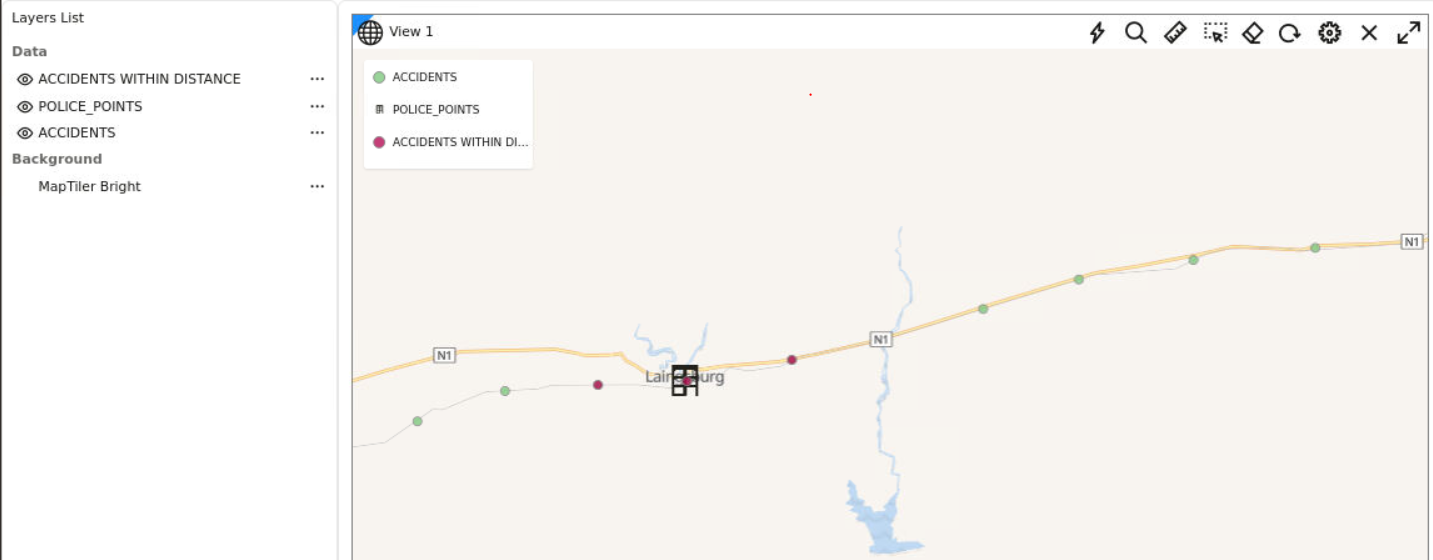Tap the eraser clear tool
Screen dimensions: 1433x560
pyautogui.click(x=1252, y=33)
